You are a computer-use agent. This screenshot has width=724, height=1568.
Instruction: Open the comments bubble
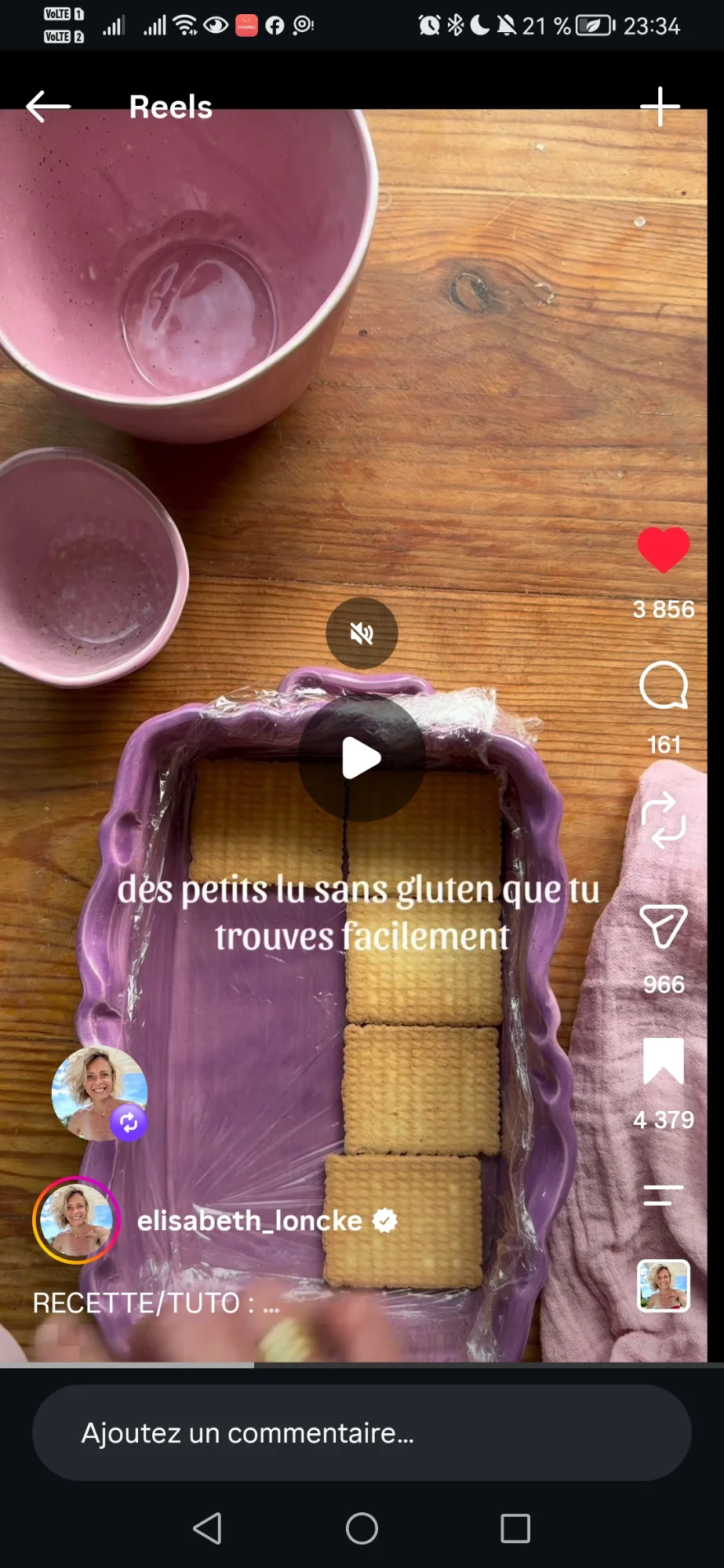tap(664, 685)
